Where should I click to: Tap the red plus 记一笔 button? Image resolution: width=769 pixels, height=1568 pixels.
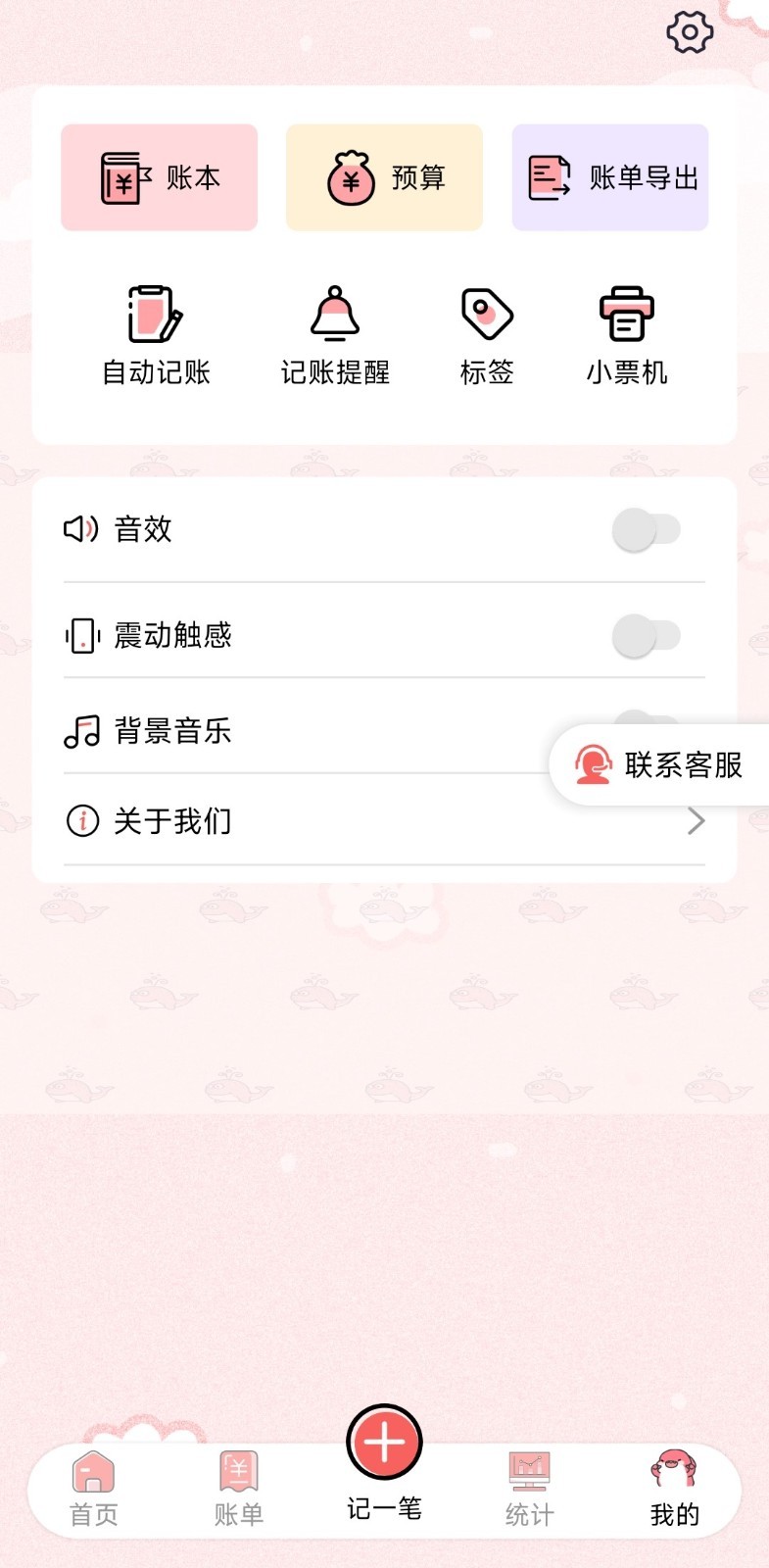pyautogui.click(x=383, y=1442)
